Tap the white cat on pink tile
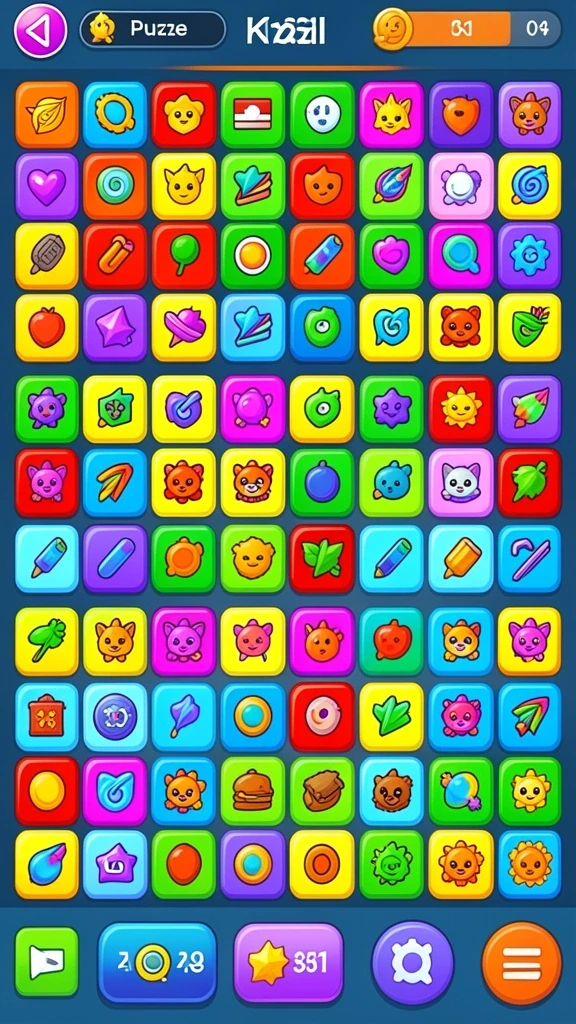This screenshot has height=1024, width=576. point(460,482)
